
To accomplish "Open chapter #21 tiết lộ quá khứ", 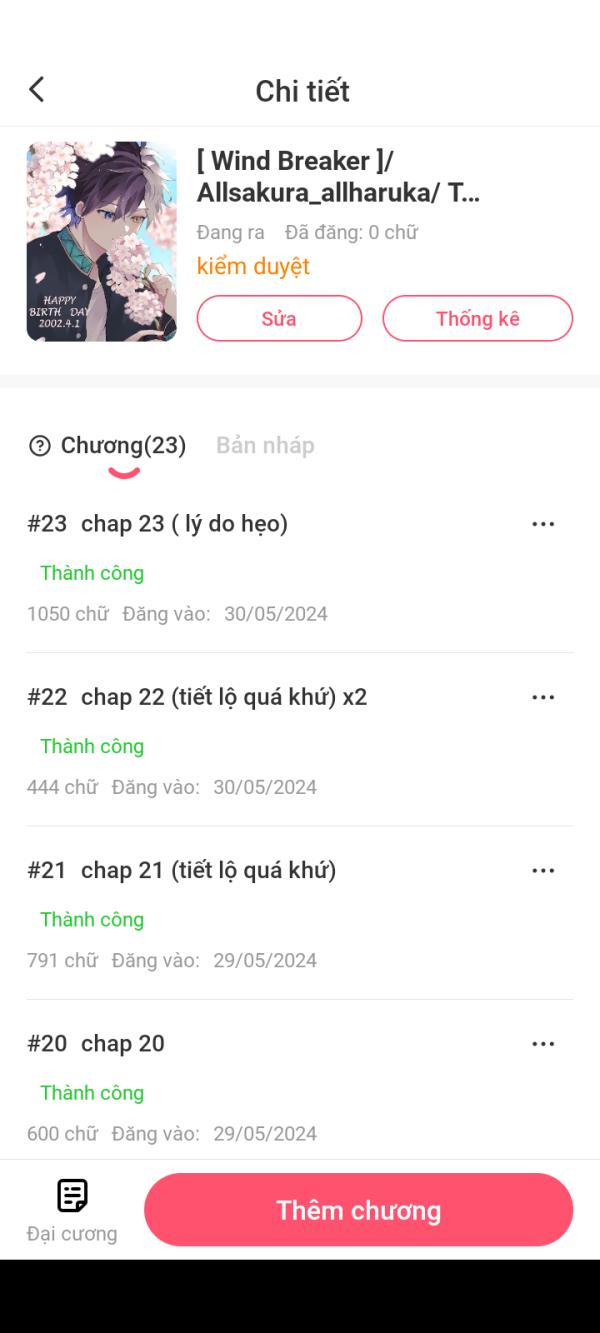I will click(x=208, y=871).
